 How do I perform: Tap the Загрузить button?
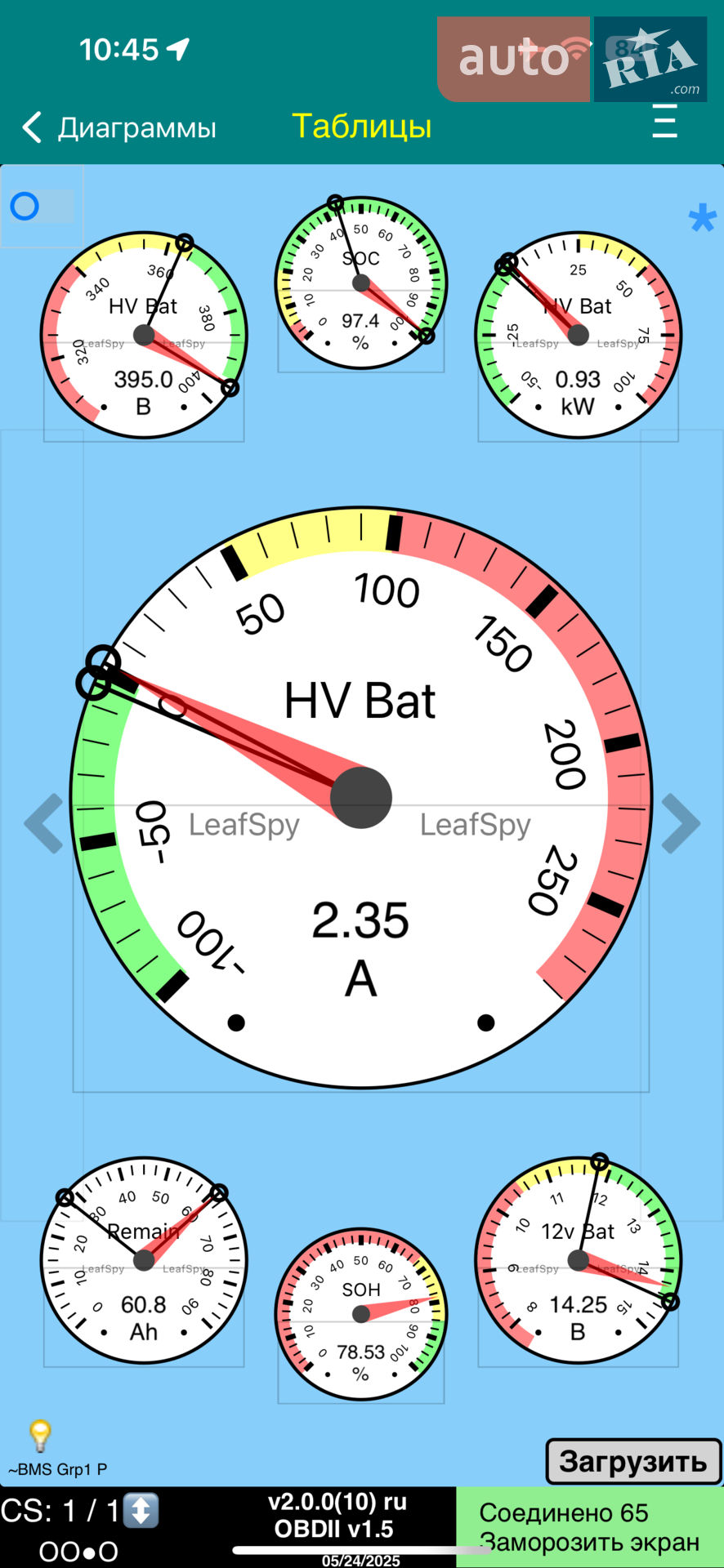[633, 1461]
